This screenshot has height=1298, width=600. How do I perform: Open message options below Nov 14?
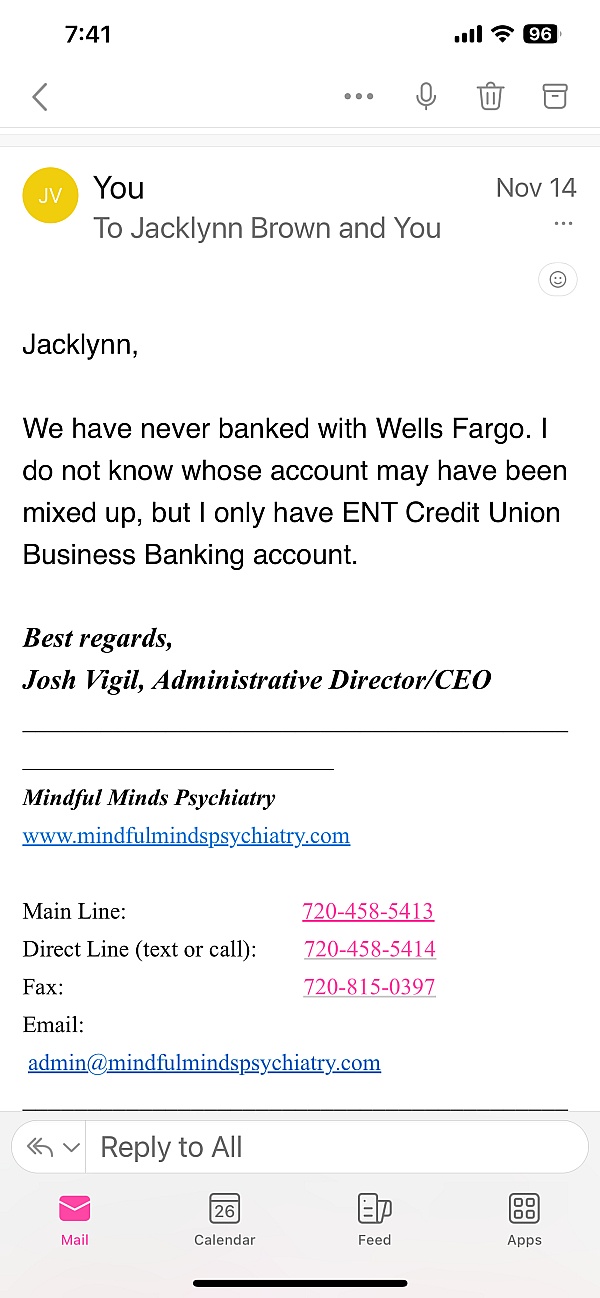click(563, 224)
